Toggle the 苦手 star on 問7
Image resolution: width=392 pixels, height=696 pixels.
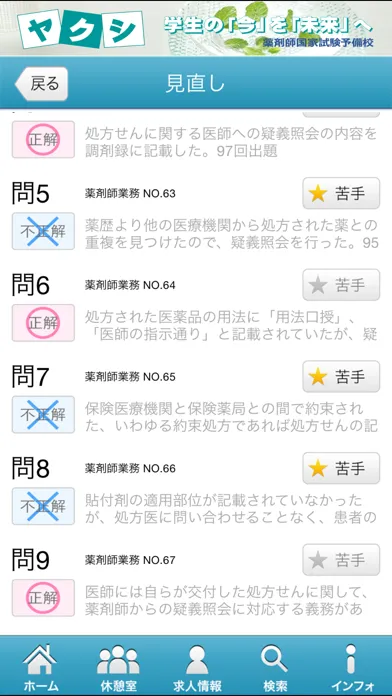click(341, 376)
